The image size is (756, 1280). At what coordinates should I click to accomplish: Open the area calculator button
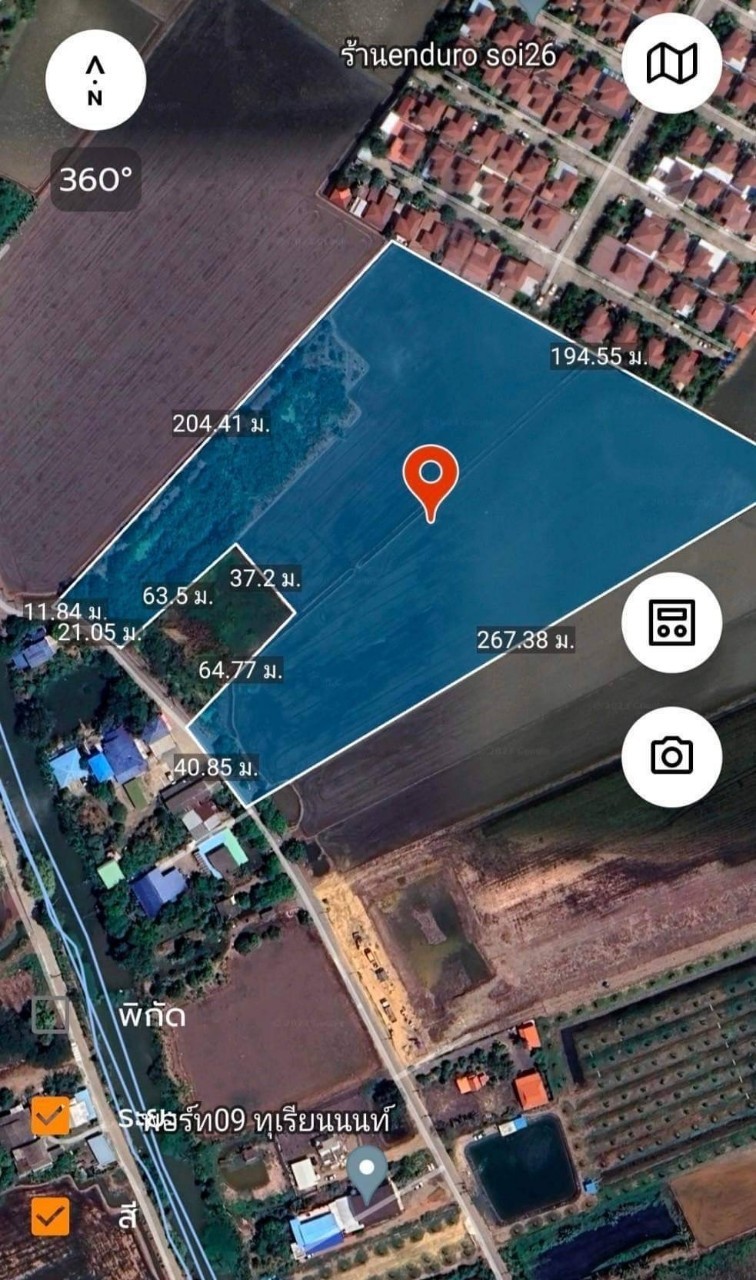click(671, 622)
